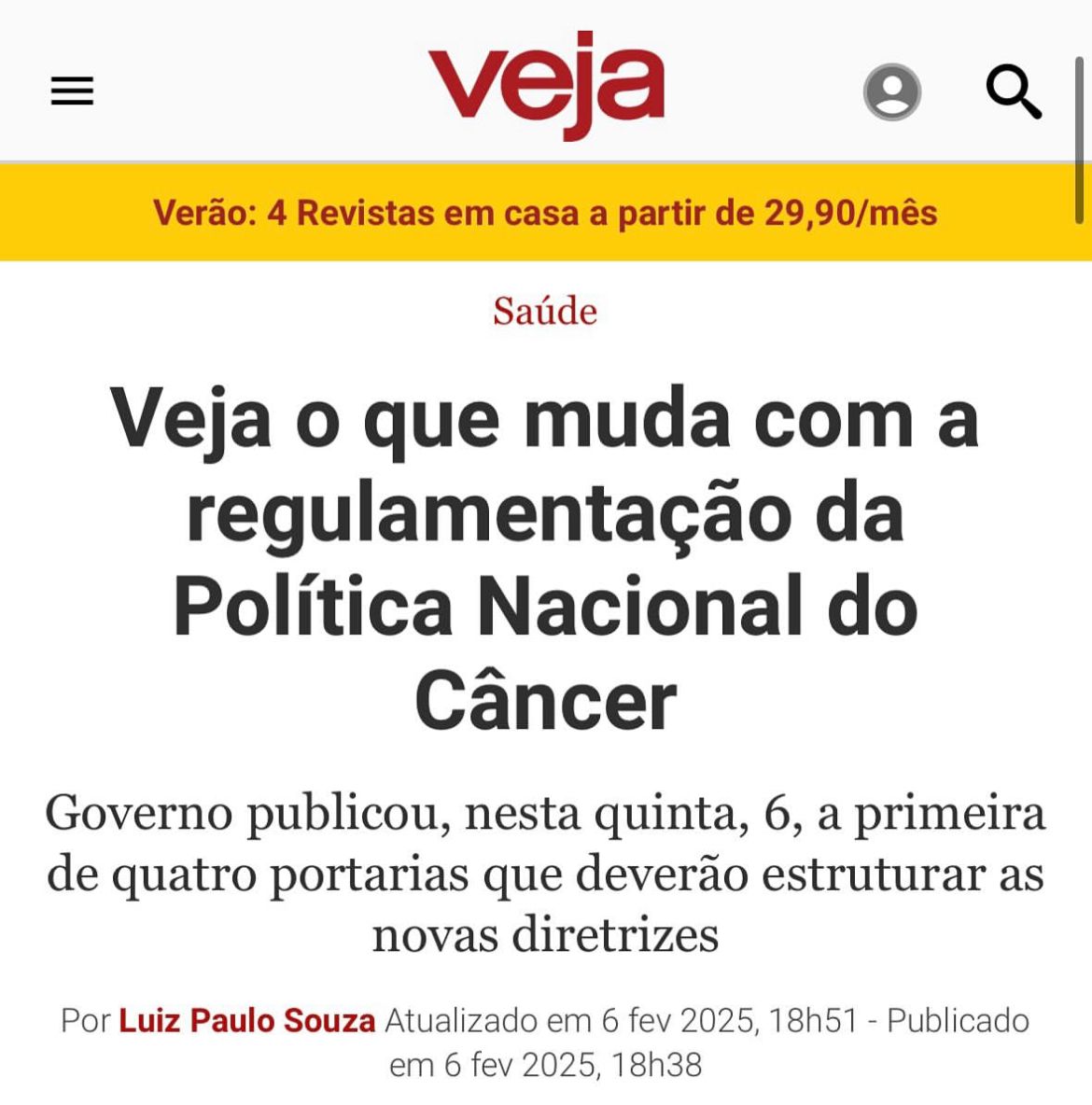Open the Verão 4 Revistas subscription offer
This screenshot has width=1092, height=1105.
tap(545, 214)
